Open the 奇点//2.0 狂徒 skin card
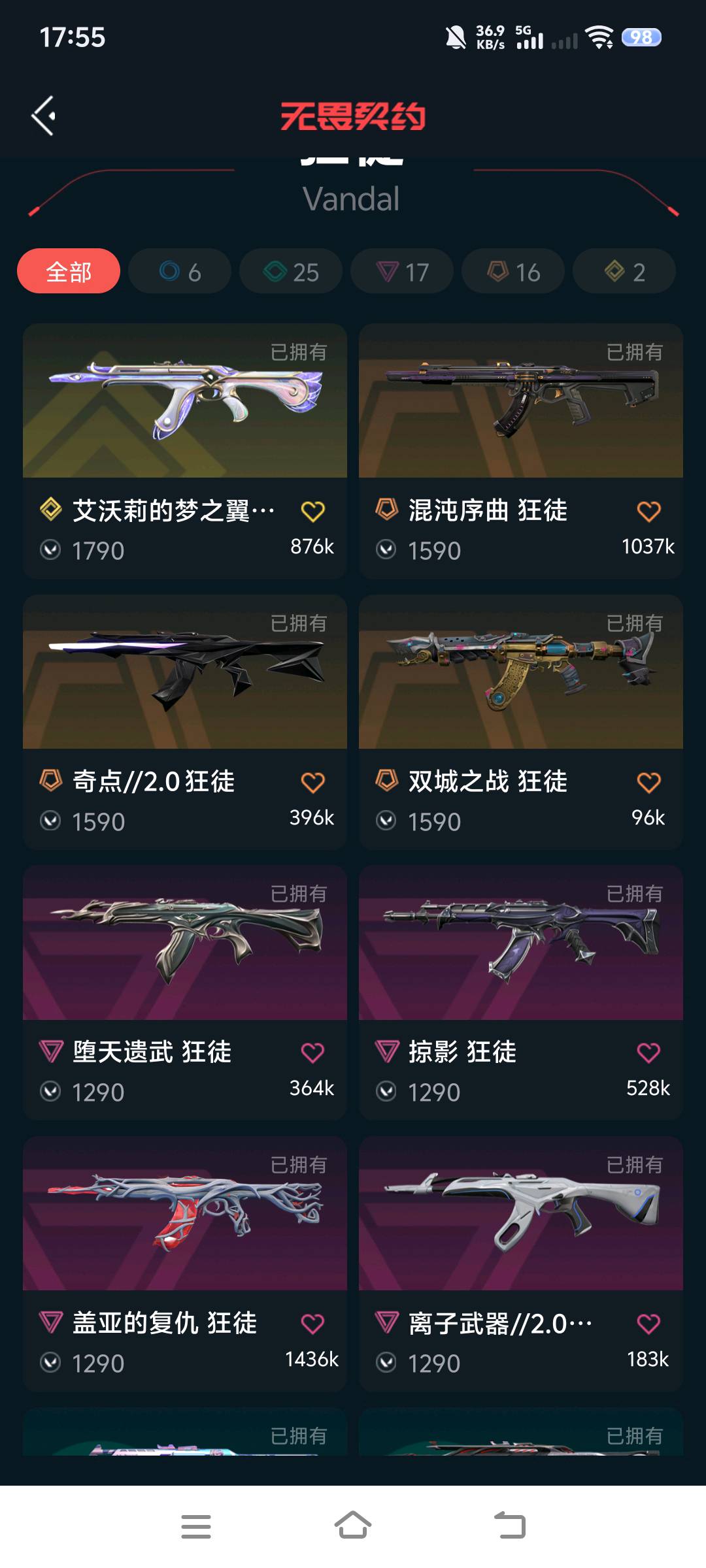 tap(185, 672)
